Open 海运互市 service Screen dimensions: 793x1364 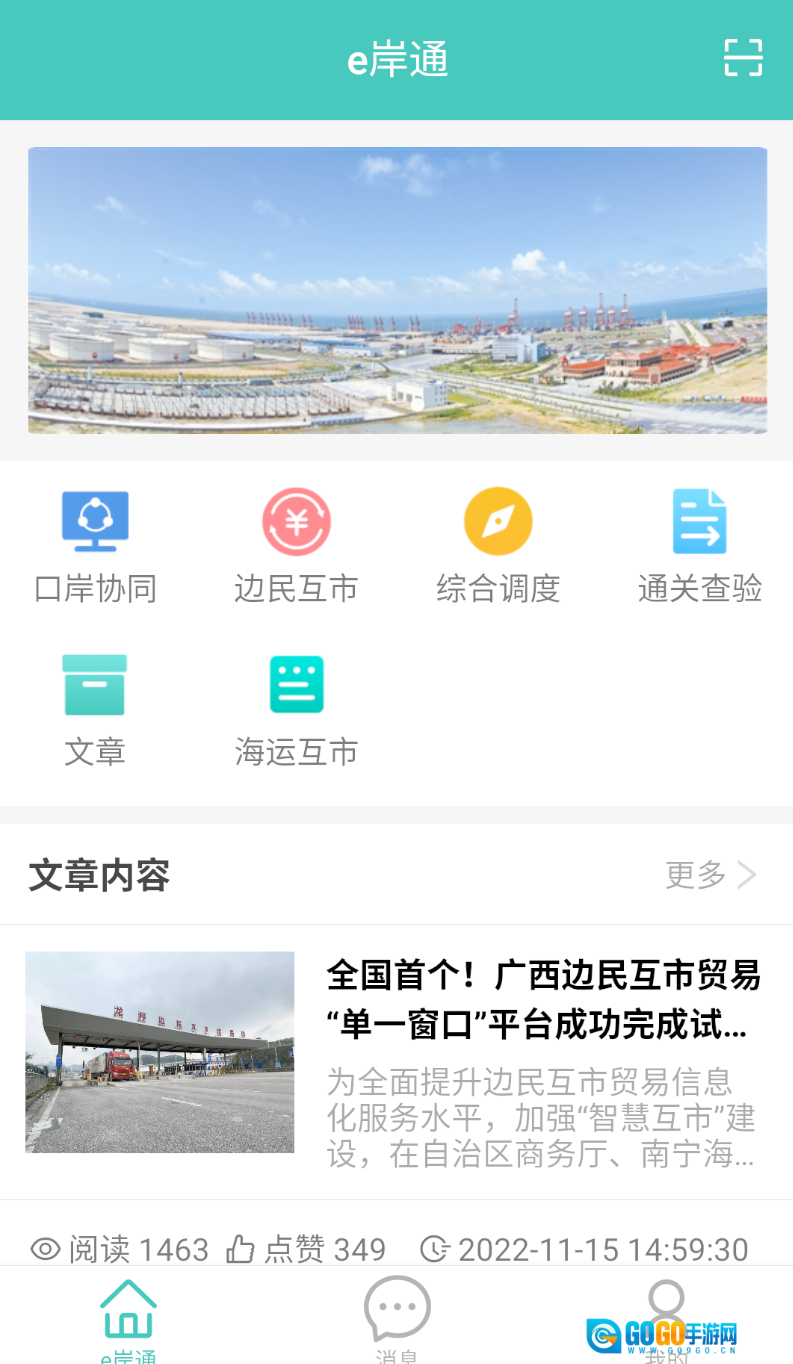point(296,710)
